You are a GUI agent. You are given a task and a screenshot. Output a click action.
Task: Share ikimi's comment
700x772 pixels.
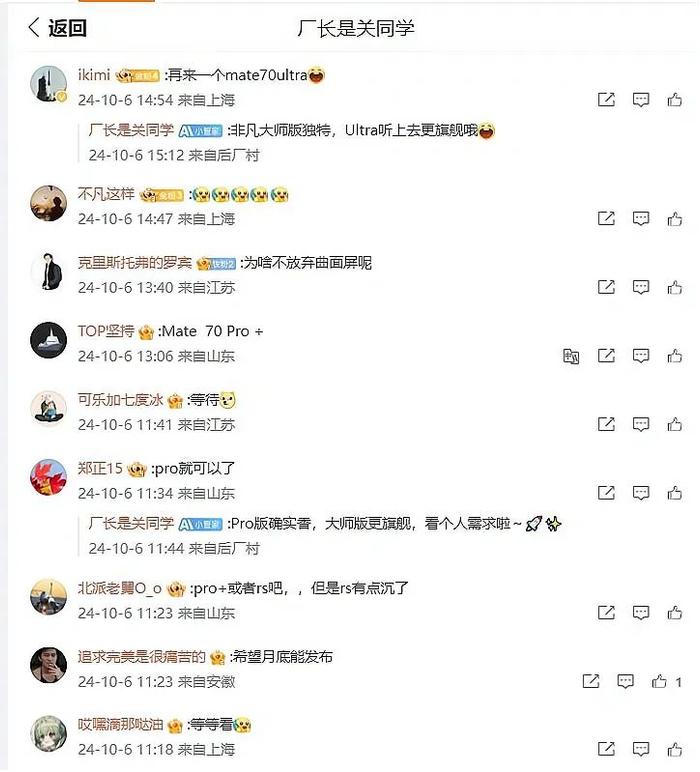click(x=606, y=100)
